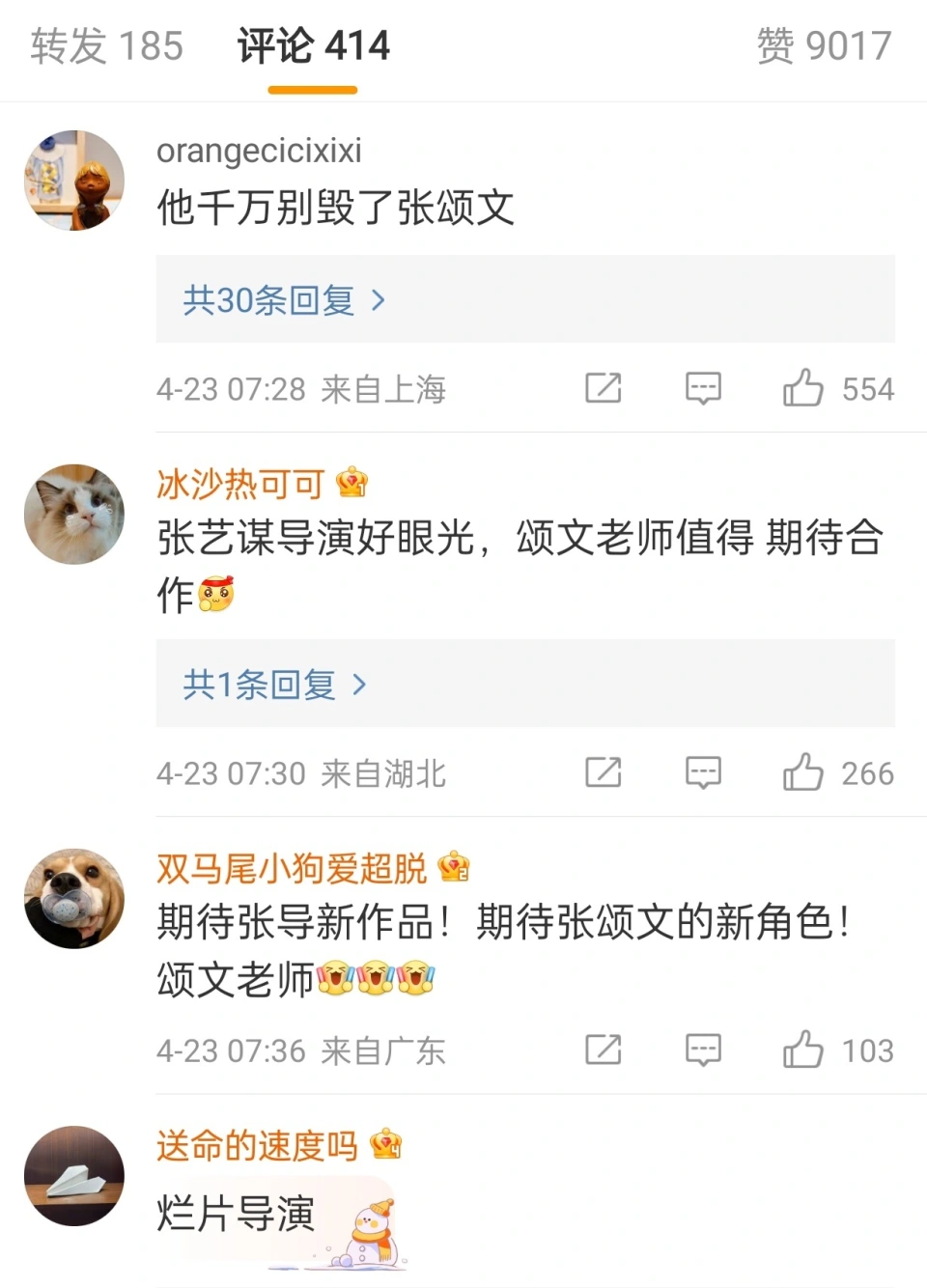927x1288 pixels.
Task: Open orangecicixixi's username link
Action: point(259,151)
